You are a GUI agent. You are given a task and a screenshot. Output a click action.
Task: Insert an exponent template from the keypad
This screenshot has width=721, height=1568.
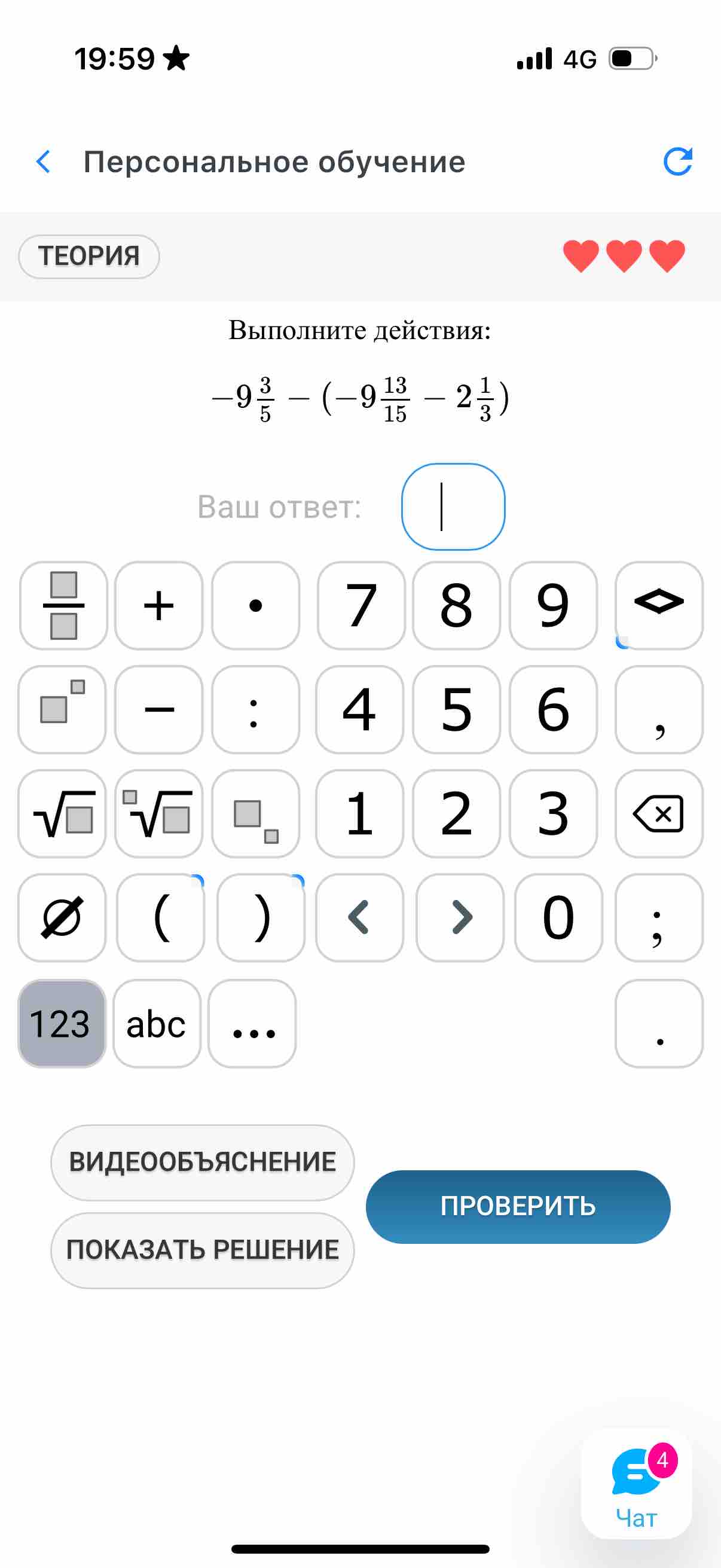62,709
